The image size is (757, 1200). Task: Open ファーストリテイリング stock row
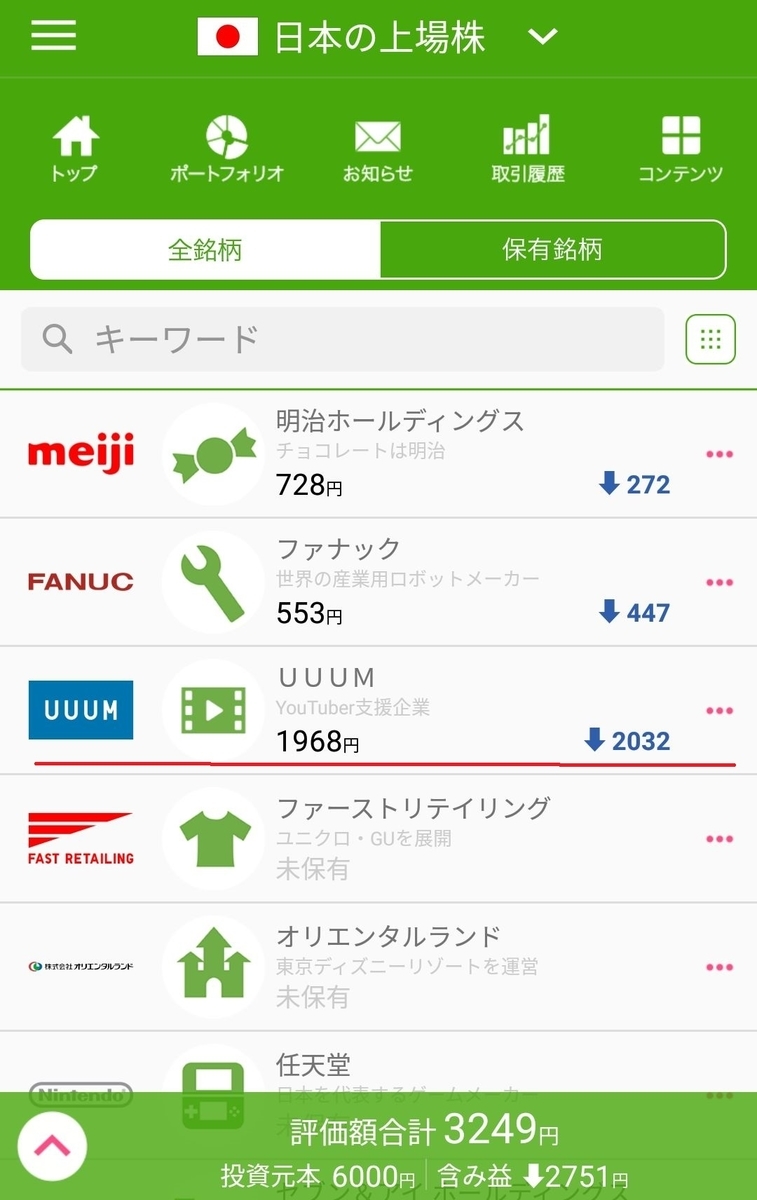coord(378,838)
